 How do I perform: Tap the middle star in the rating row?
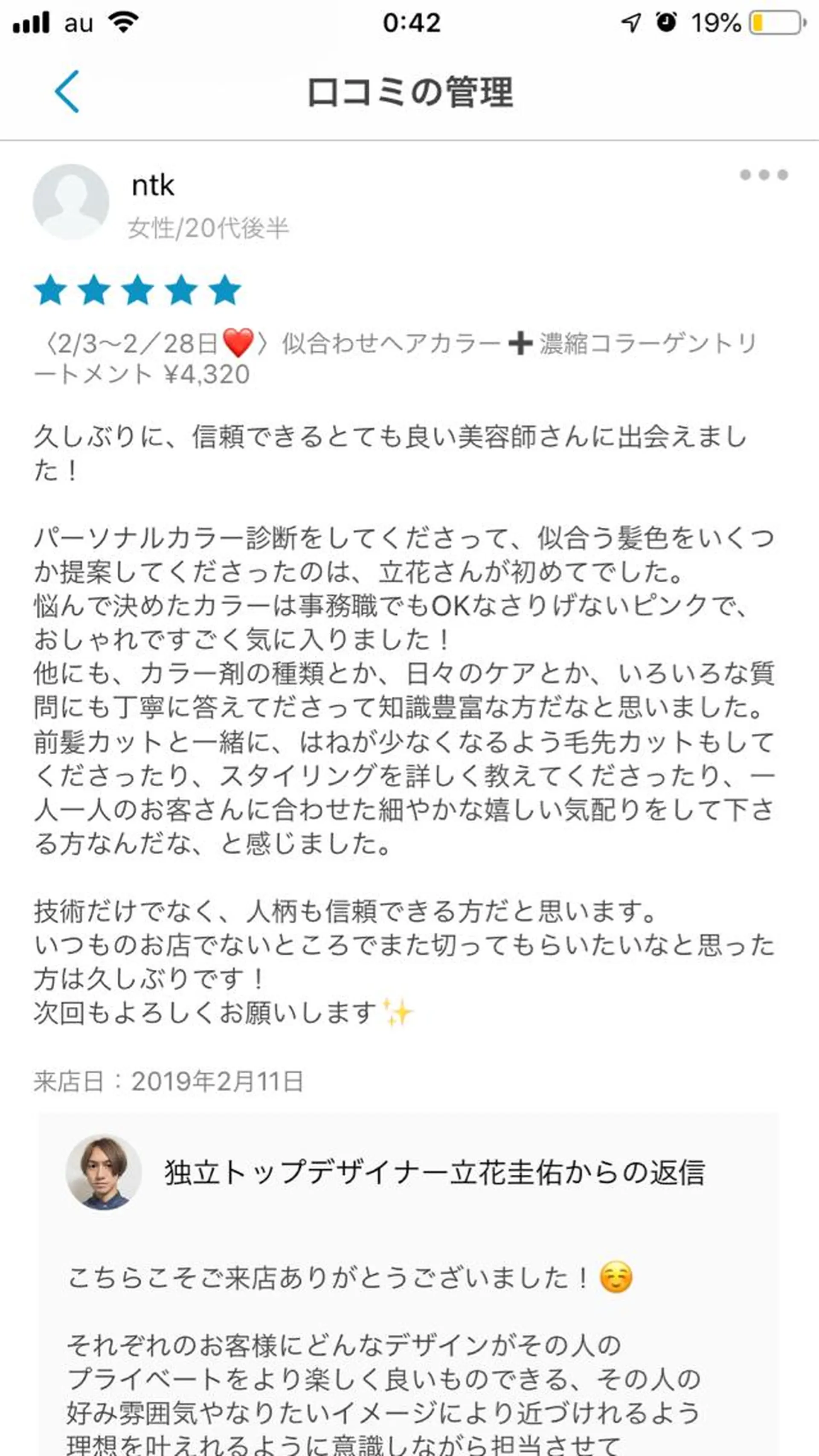[137, 290]
